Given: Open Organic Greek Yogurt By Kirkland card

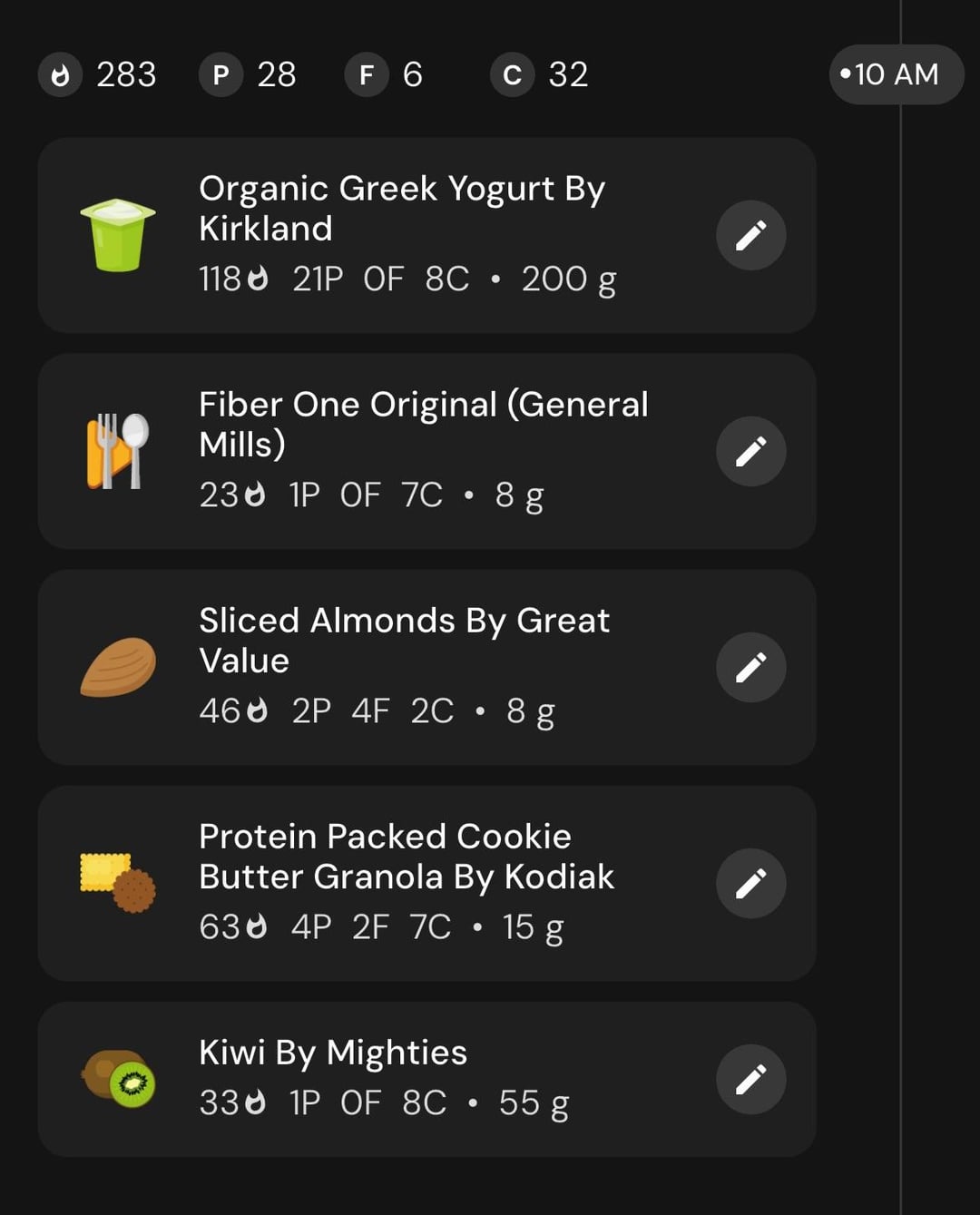Looking at the screenshot, I should 403,209.
